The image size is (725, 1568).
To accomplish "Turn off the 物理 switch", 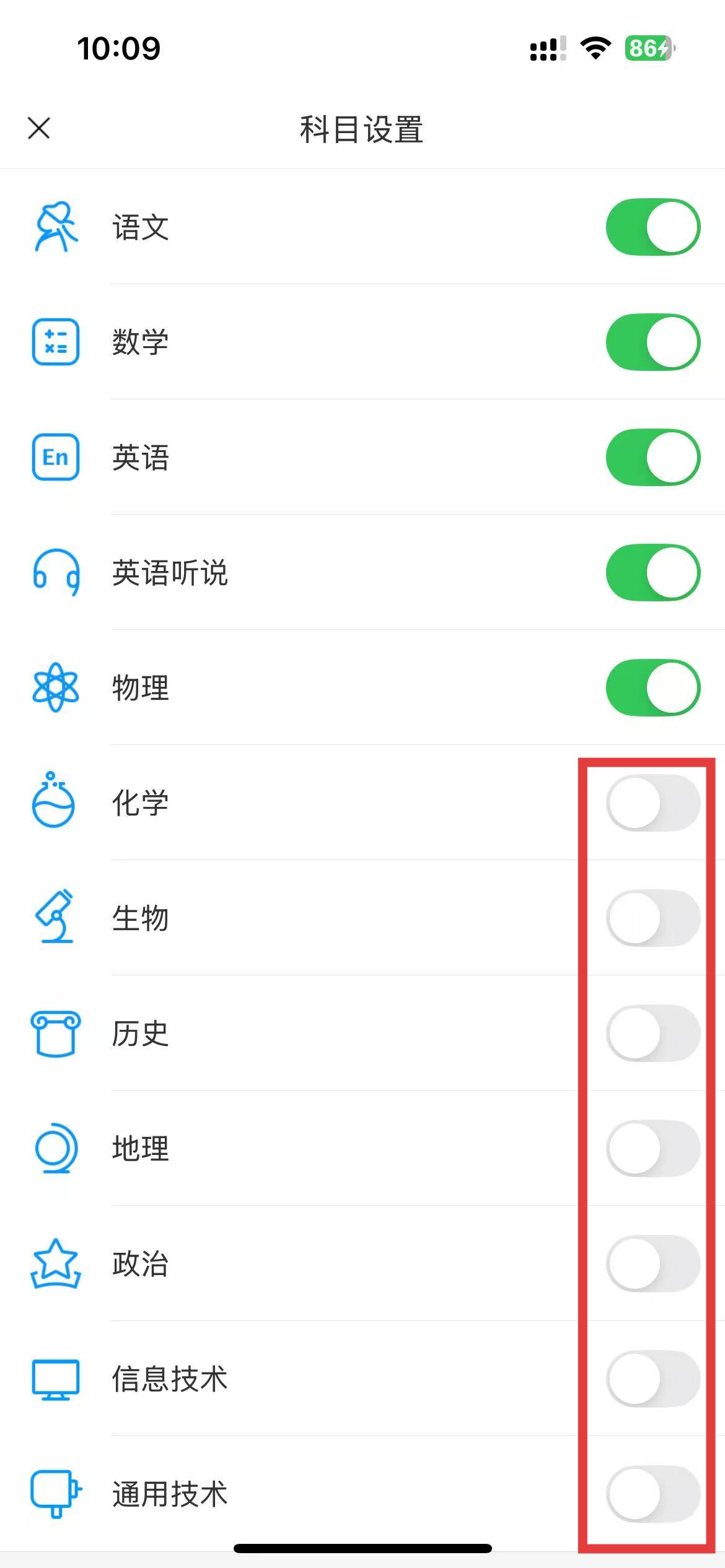I will pos(652,687).
